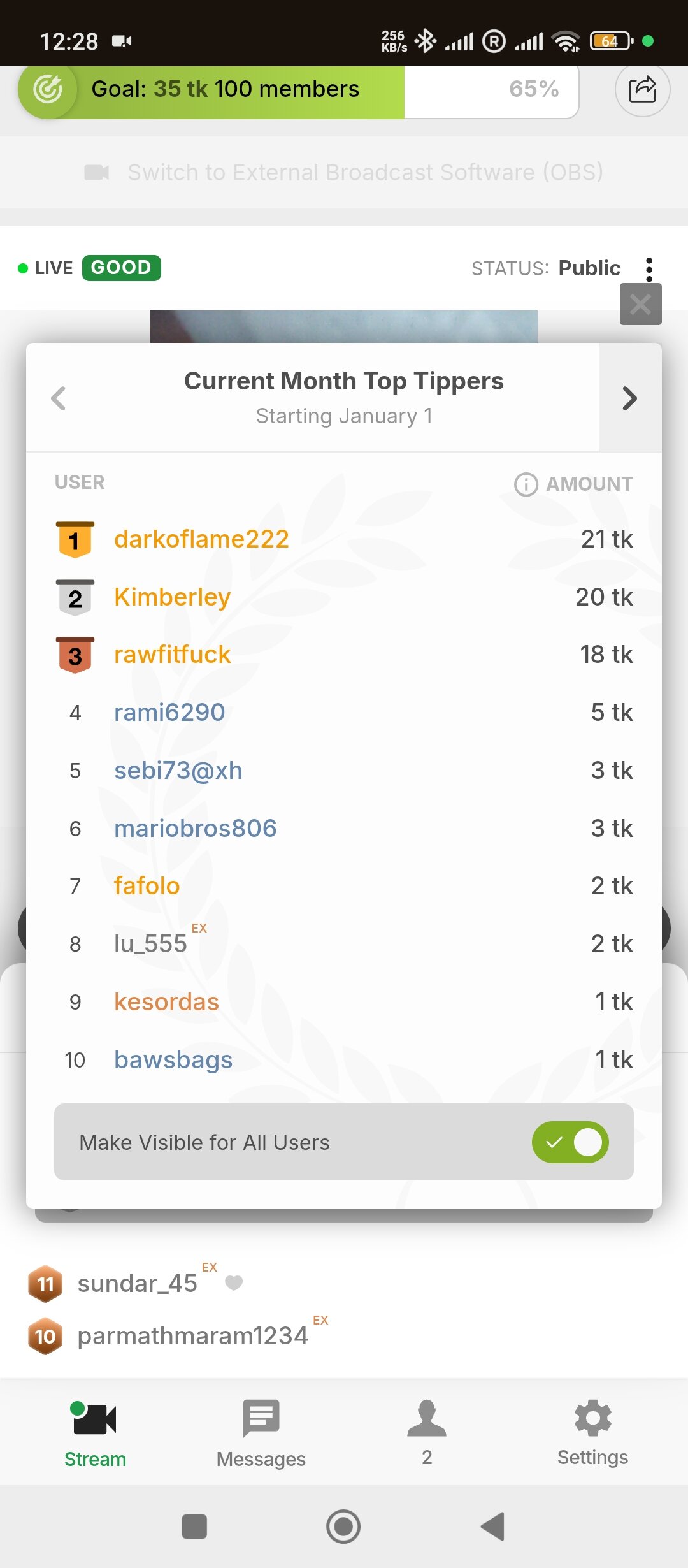Toggle Make Visible for All Users off
688x1568 pixels.
pos(570,1142)
